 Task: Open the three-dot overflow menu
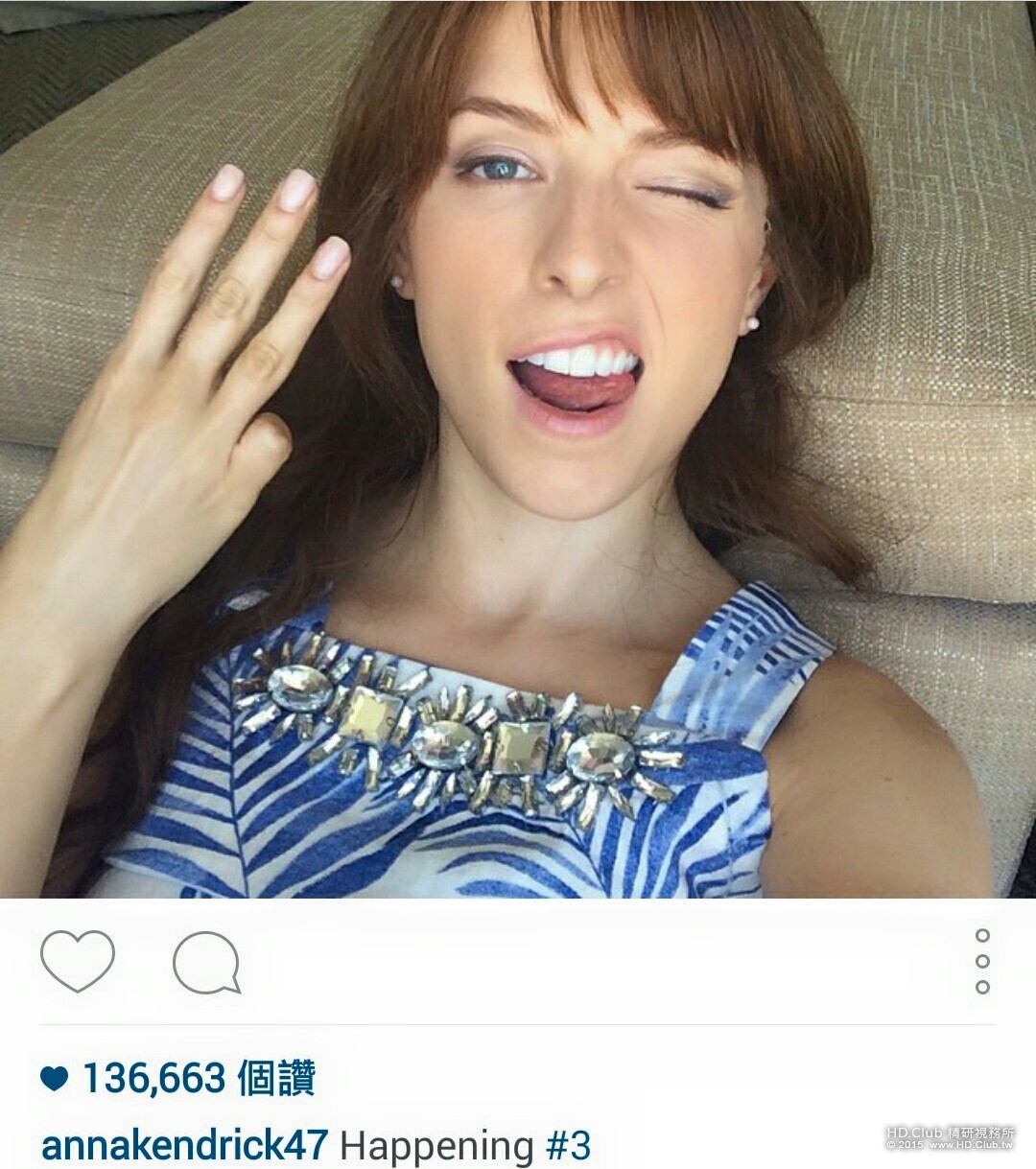(981, 961)
